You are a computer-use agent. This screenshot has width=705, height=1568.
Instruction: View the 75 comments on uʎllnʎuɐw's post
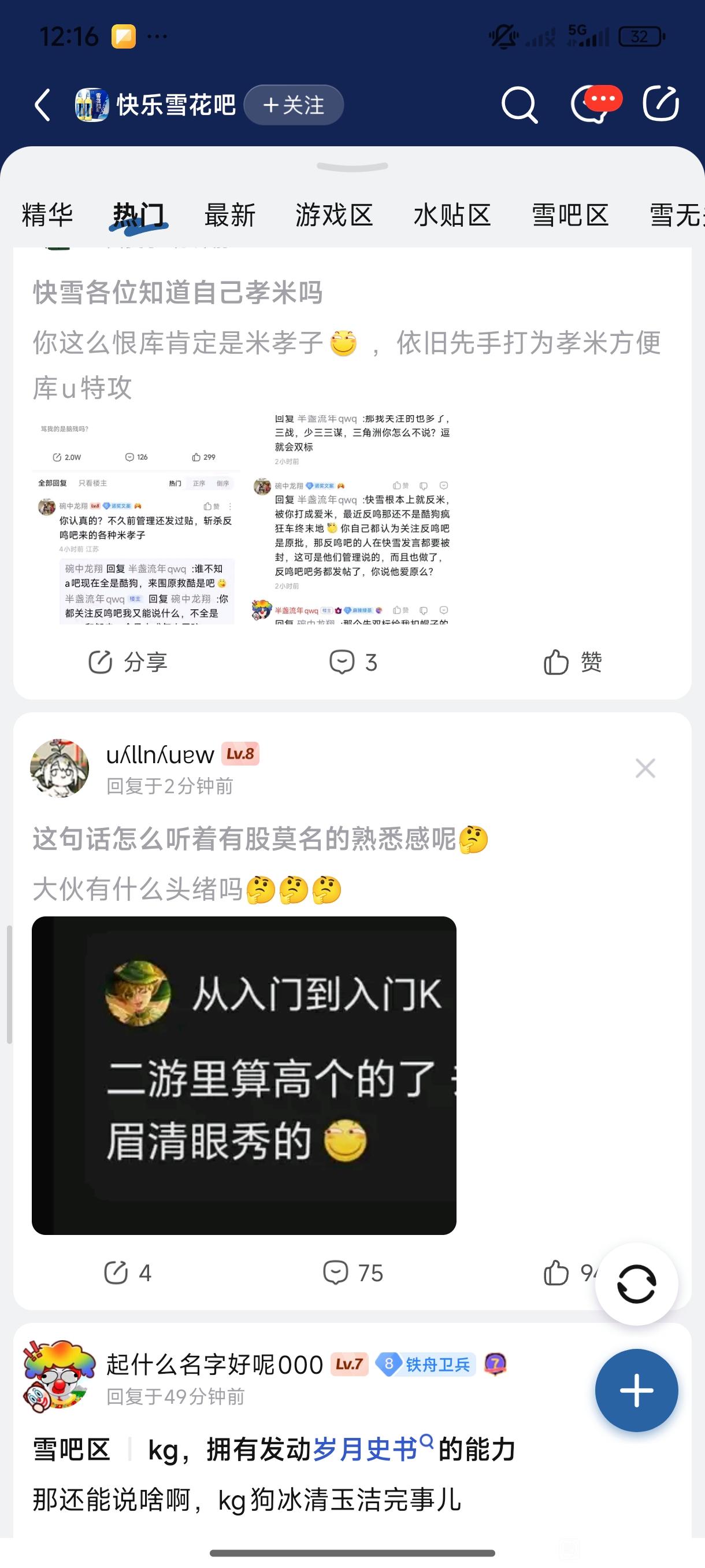point(353,1272)
